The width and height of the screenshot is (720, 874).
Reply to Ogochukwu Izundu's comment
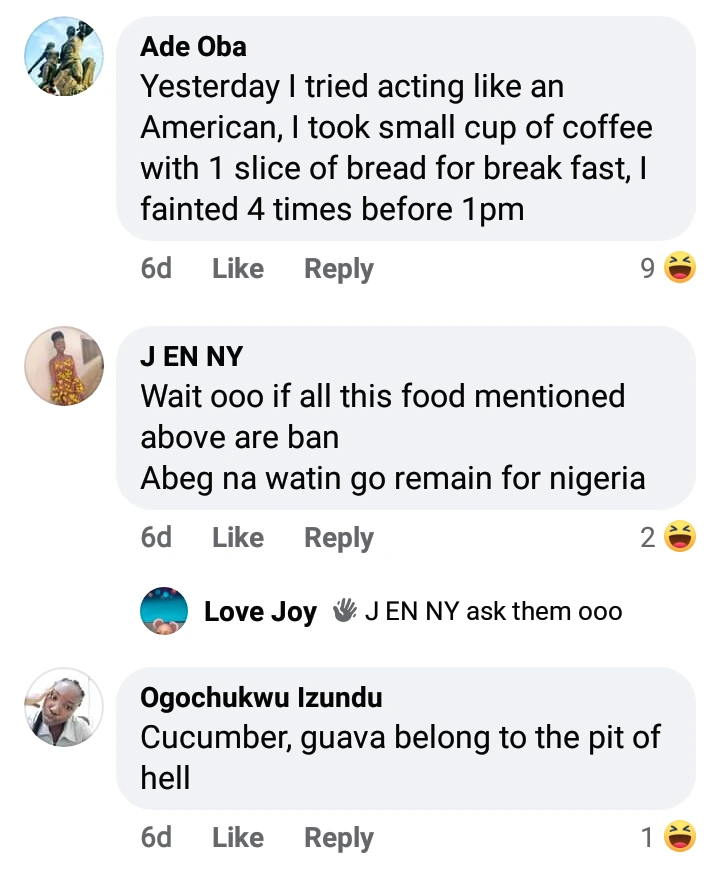tap(339, 837)
